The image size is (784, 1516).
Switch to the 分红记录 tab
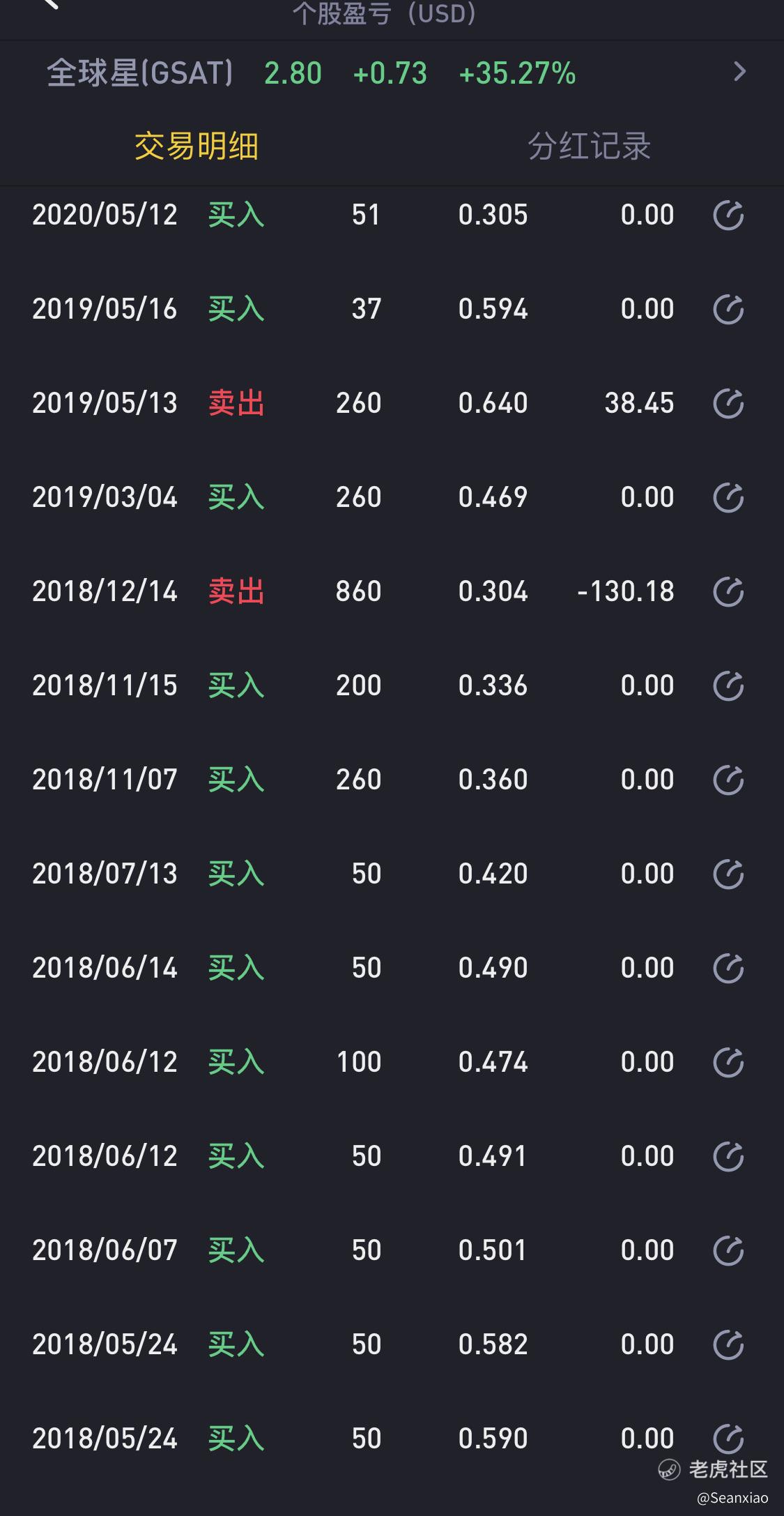point(589,146)
